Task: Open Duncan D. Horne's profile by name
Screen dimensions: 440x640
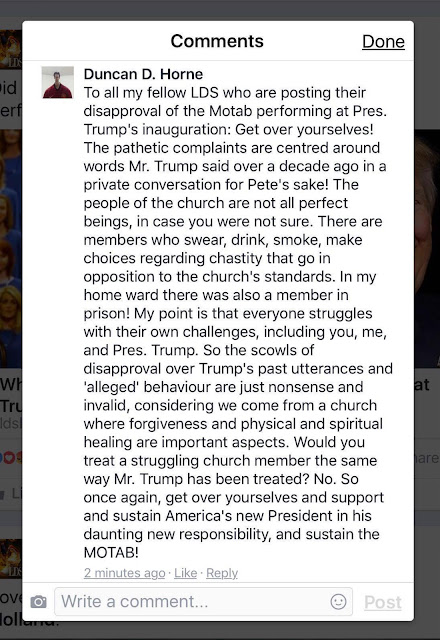Action: click(x=143, y=74)
